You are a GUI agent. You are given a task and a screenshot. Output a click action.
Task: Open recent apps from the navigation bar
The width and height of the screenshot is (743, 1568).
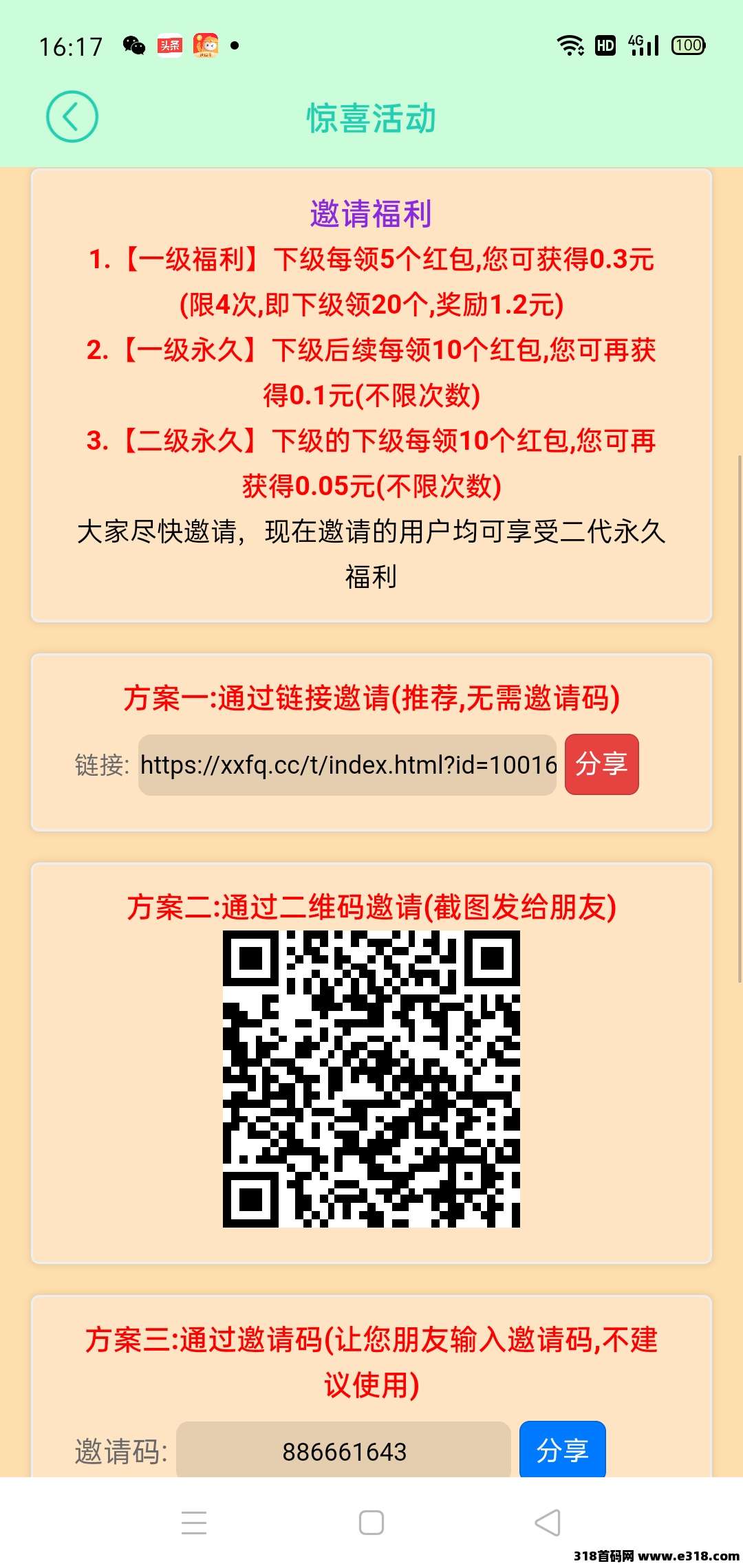194,1523
